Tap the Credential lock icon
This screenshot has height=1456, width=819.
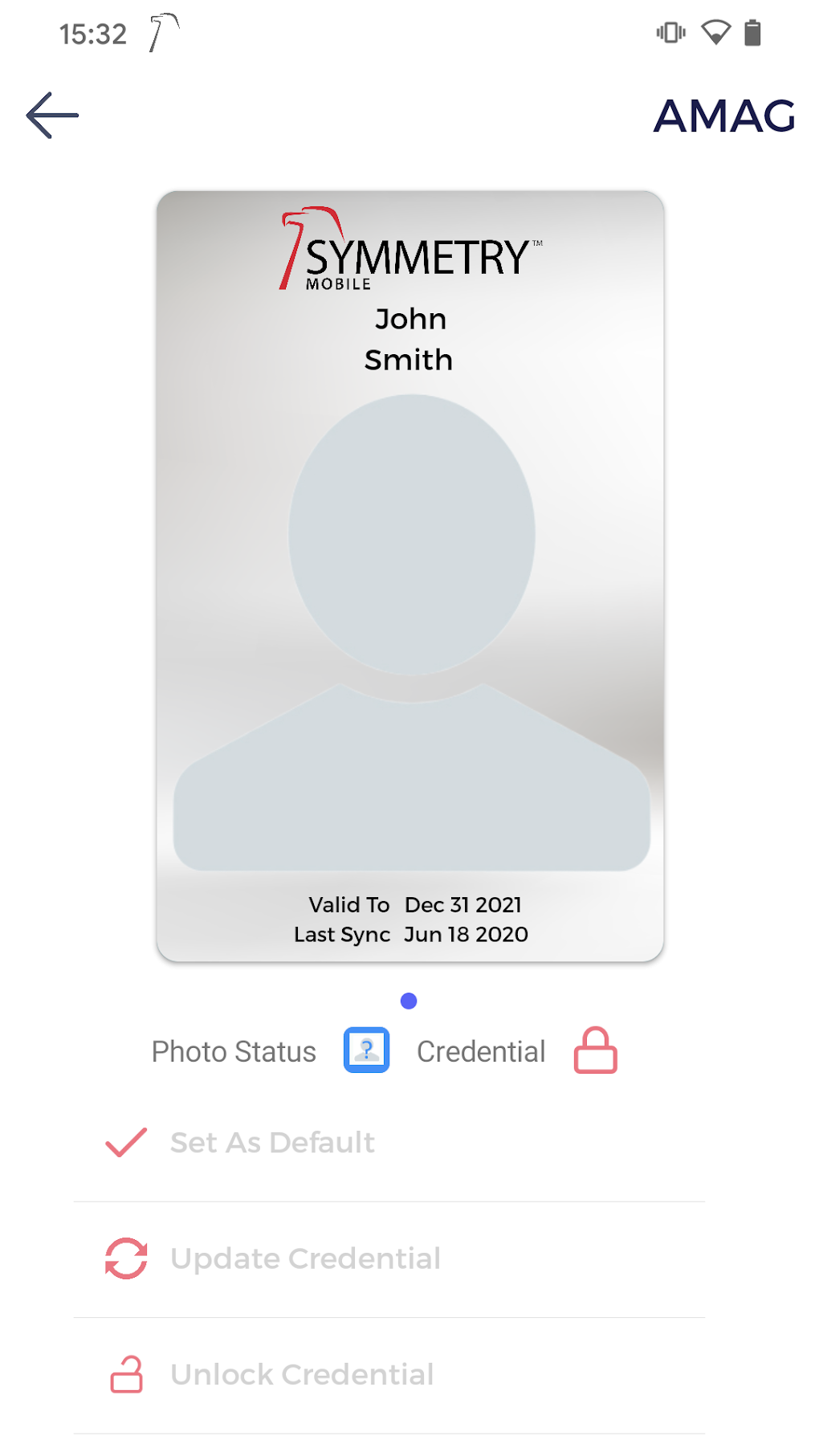pyautogui.click(x=595, y=1050)
